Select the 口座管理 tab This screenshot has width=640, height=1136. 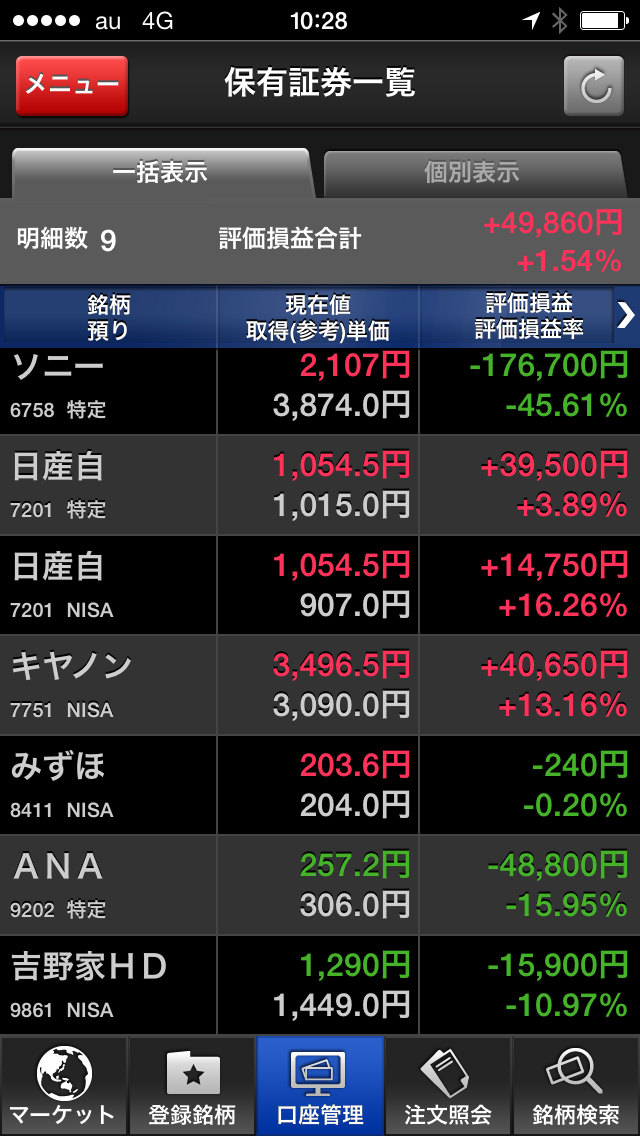pos(320,1086)
